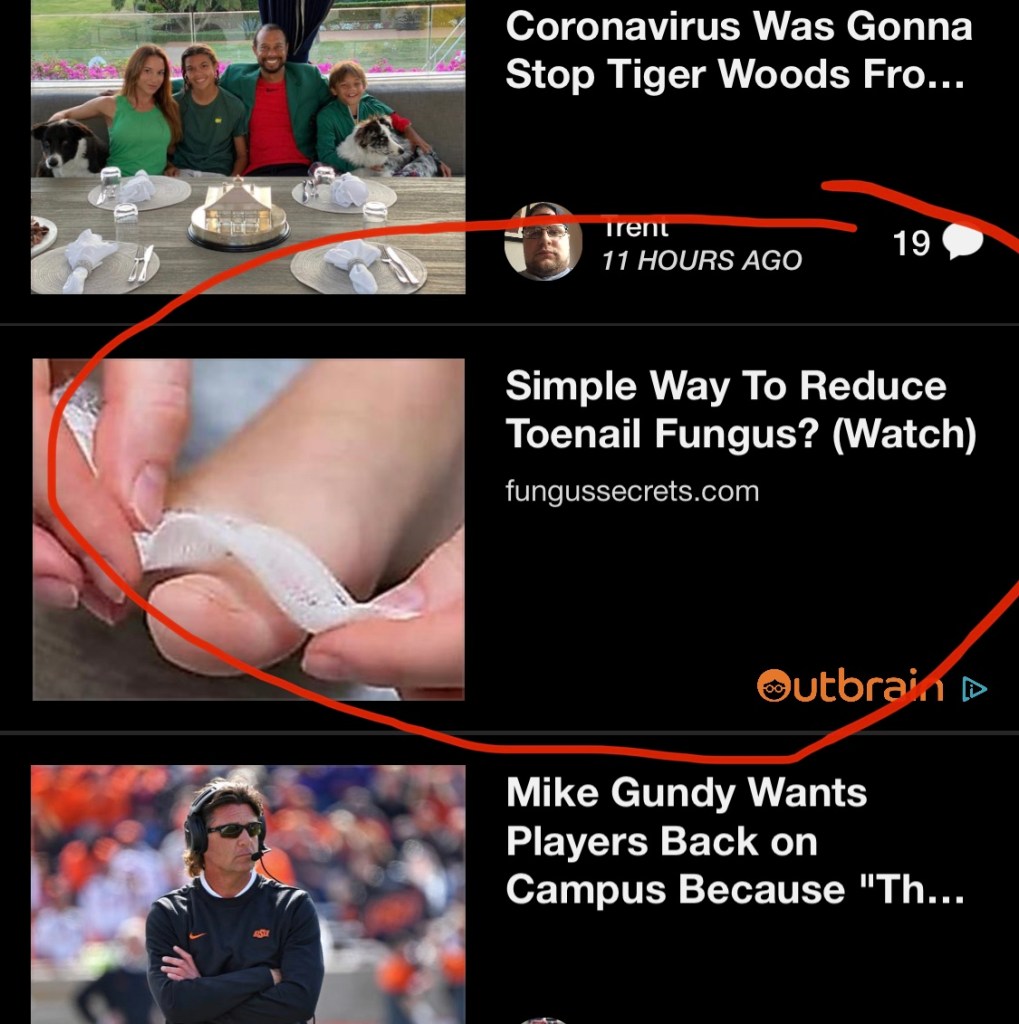1019x1024 pixels.
Task: Read the Mike Gundy Wants Players Back headline
Action: click(x=735, y=841)
